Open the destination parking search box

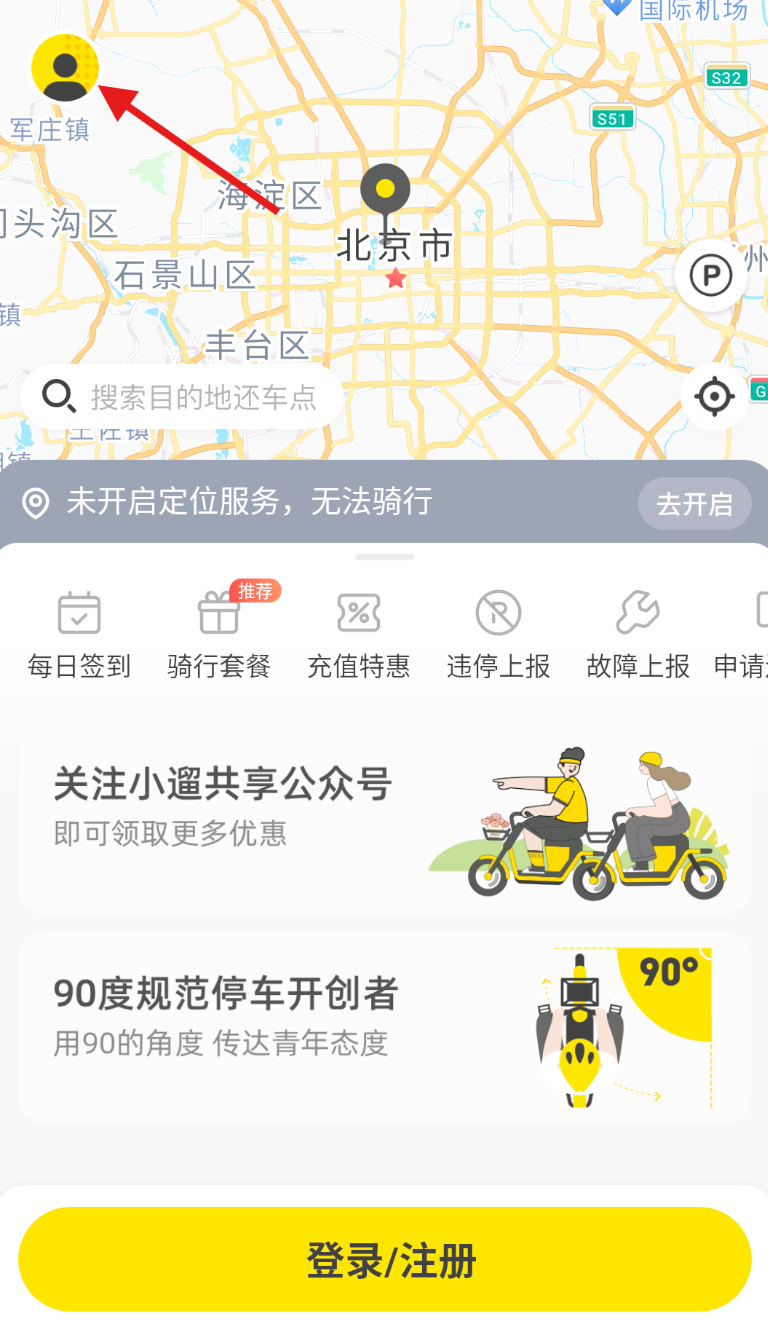click(x=182, y=398)
